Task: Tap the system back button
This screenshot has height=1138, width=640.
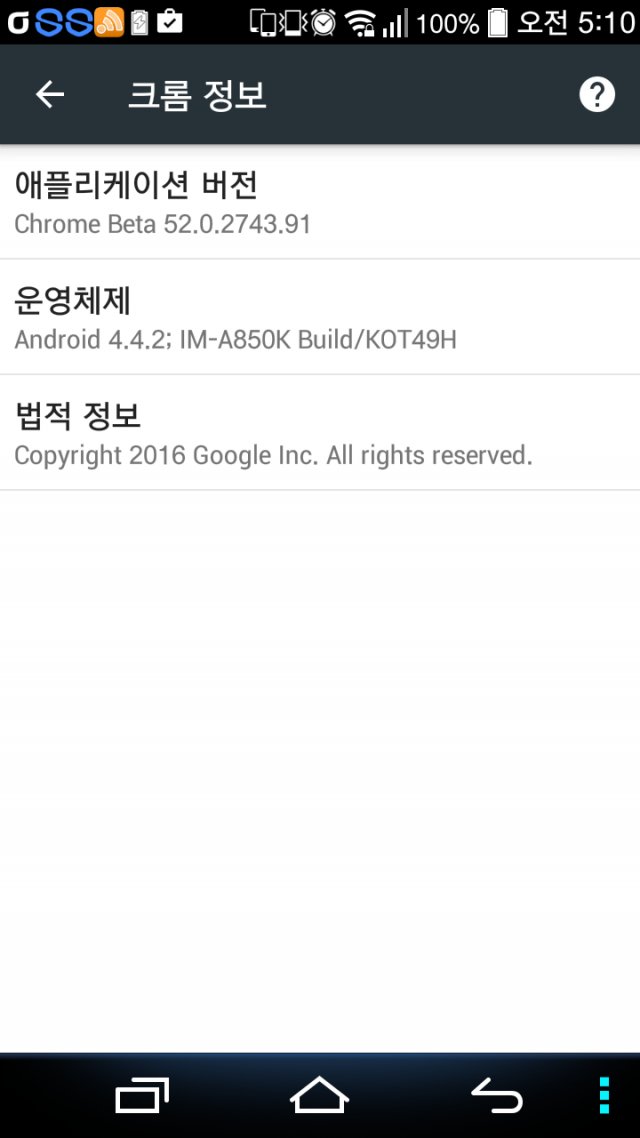Action: [497, 1095]
